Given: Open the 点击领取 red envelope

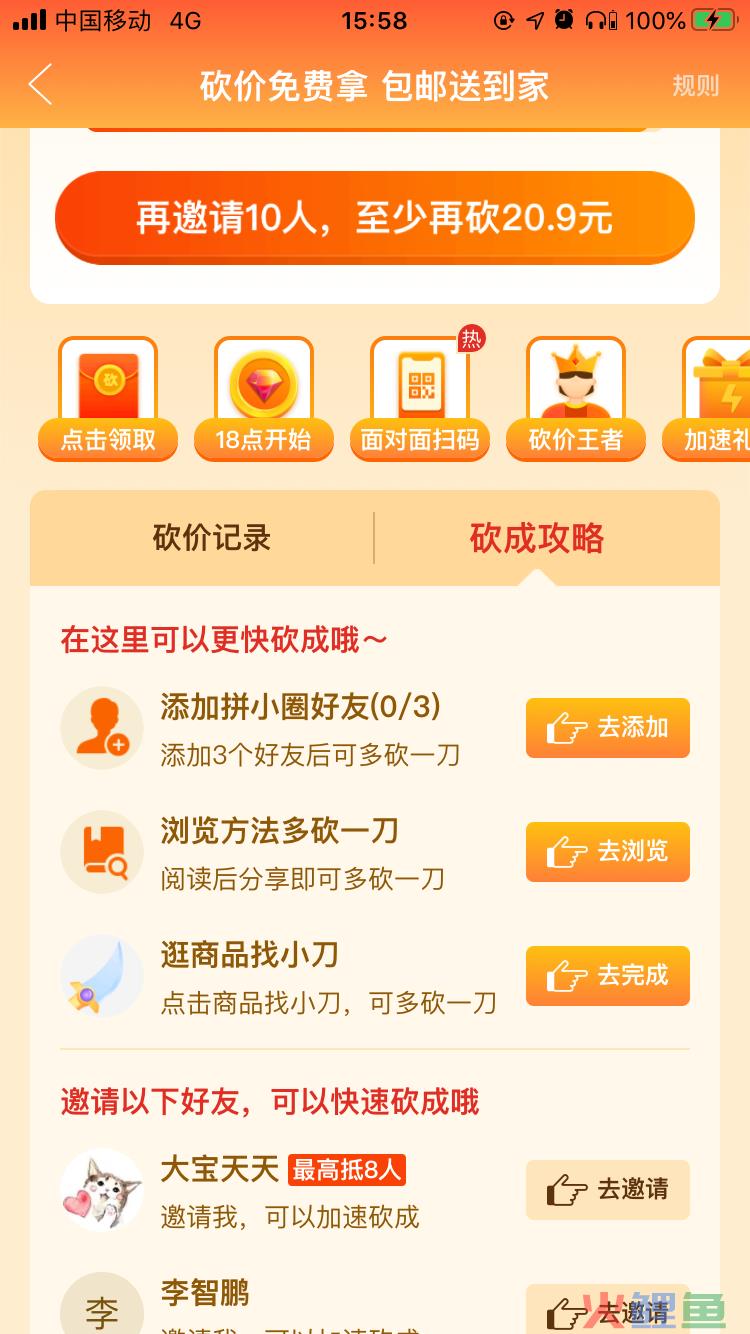Looking at the screenshot, I should 108,399.
